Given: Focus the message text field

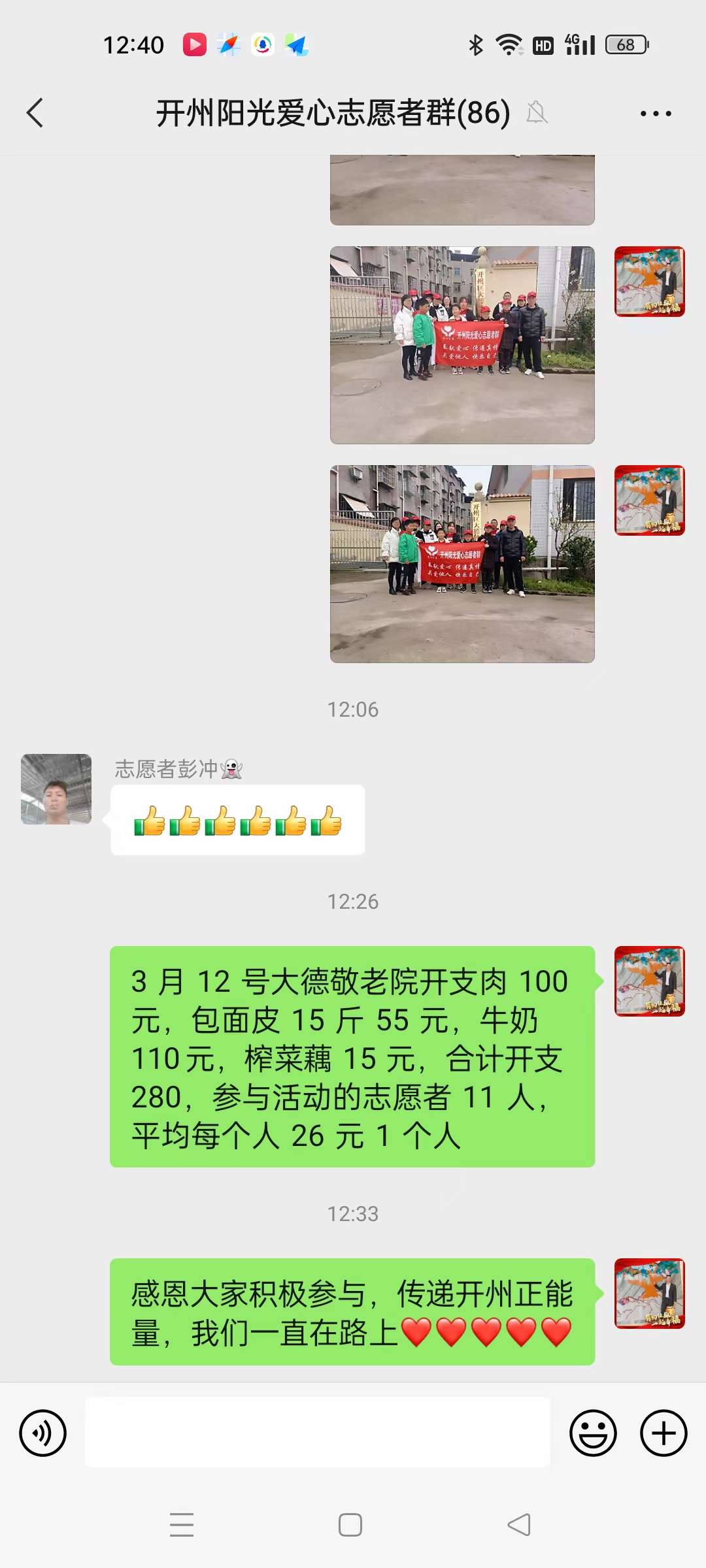Looking at the screenshot, I should pyautogui.click(x=318, y=1432).
